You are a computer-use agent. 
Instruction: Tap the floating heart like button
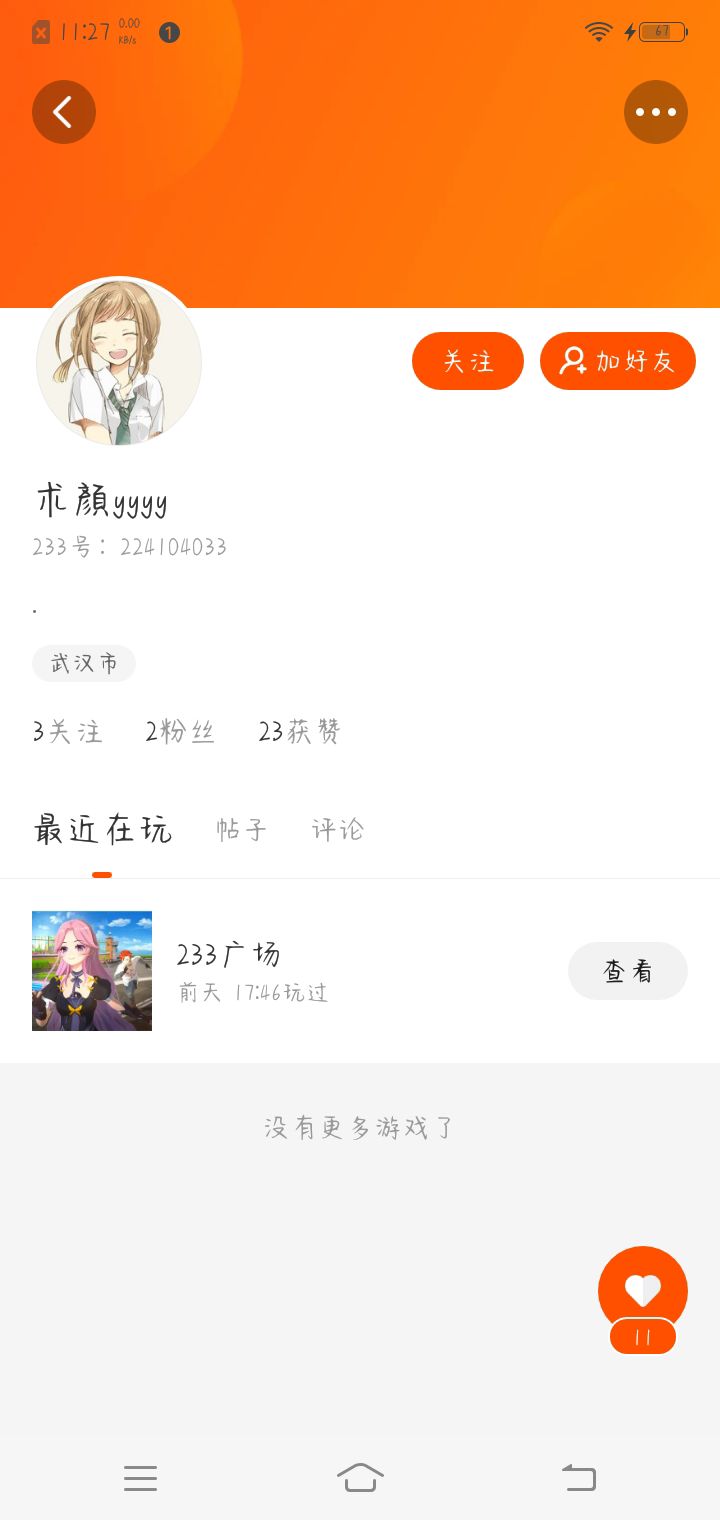coord(643,1291)
